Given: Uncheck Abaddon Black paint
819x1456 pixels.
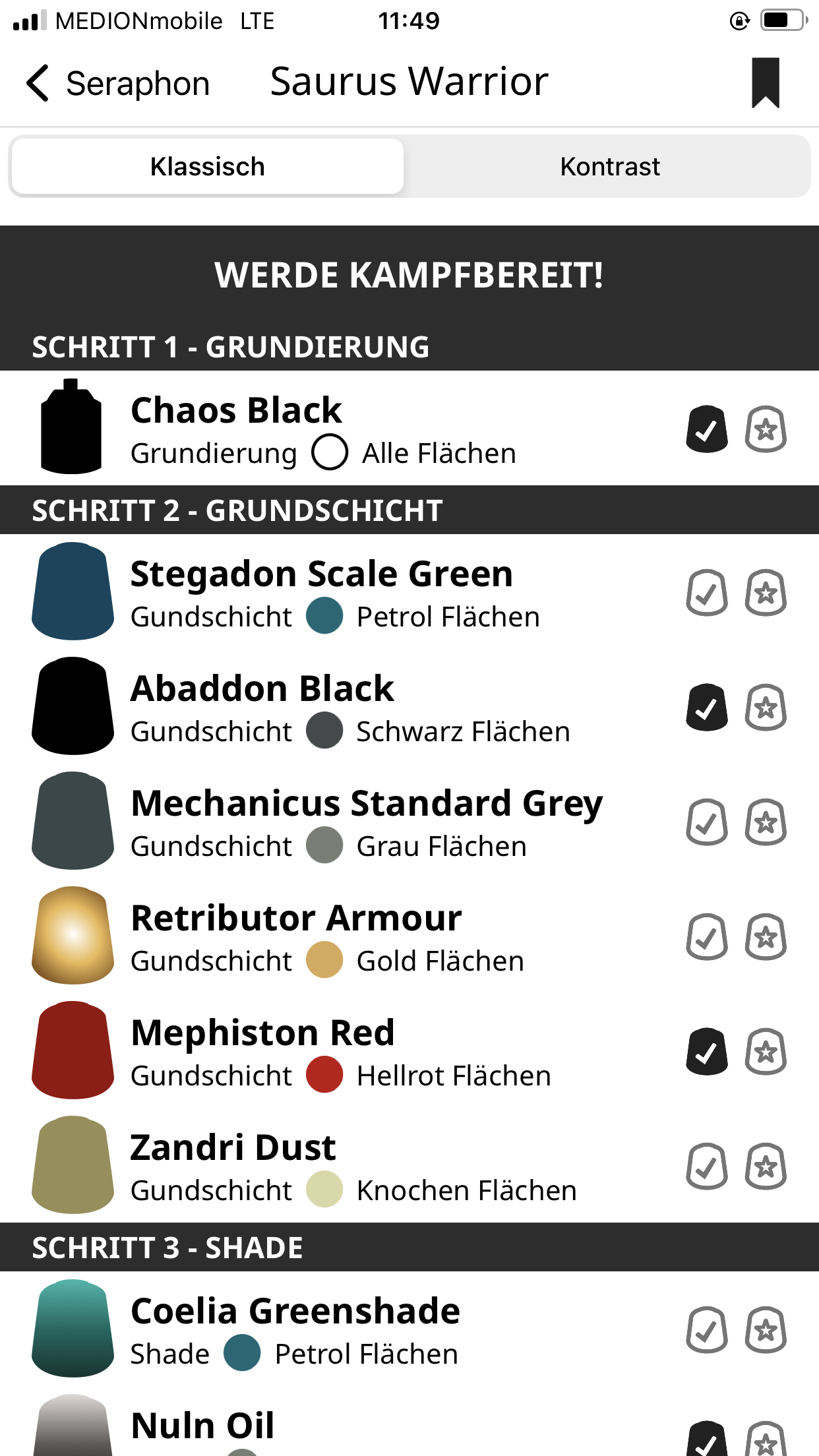Looking at the screenshot, I should [706, 708].
